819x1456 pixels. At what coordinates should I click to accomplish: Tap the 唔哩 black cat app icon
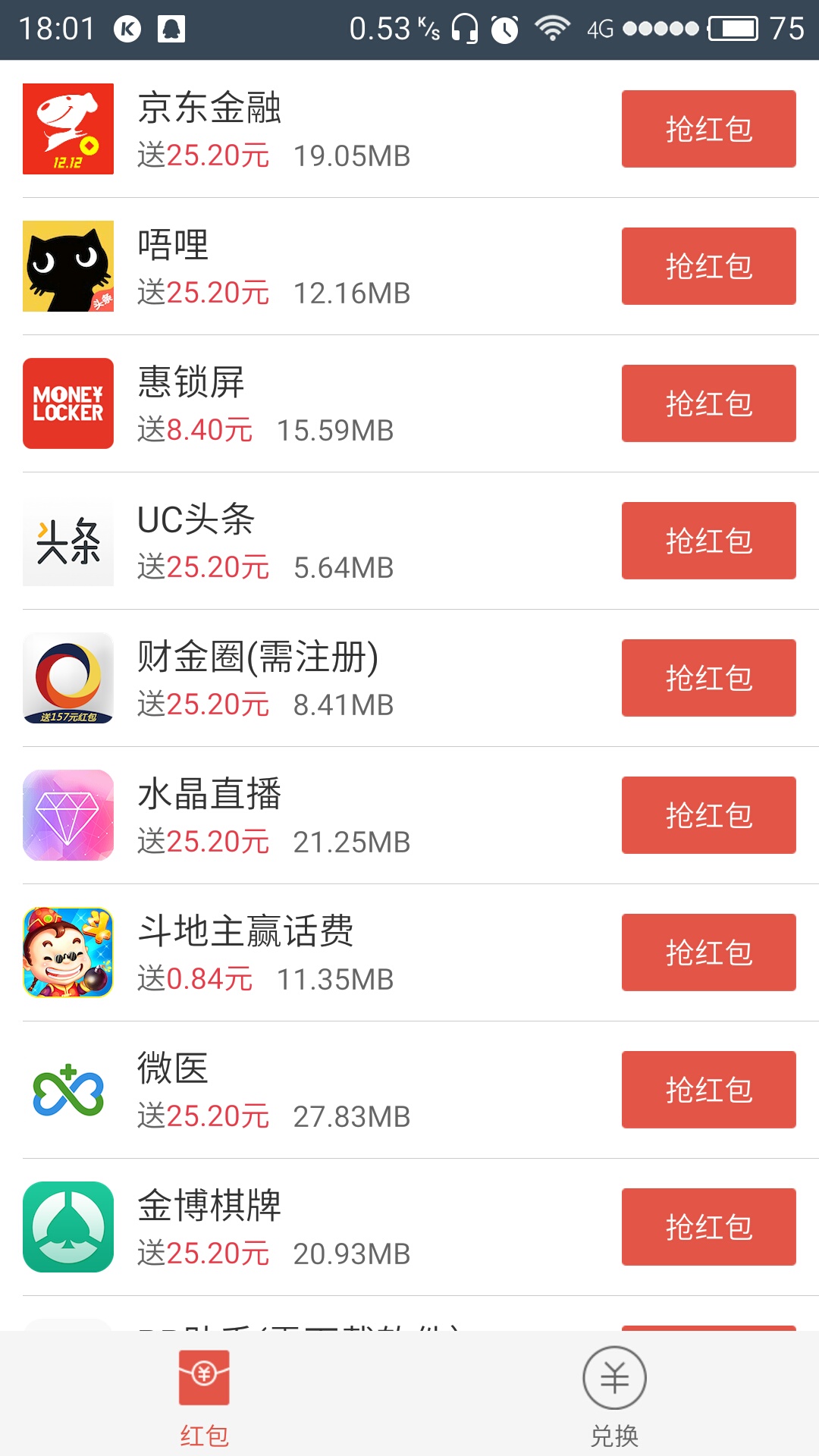67,265
